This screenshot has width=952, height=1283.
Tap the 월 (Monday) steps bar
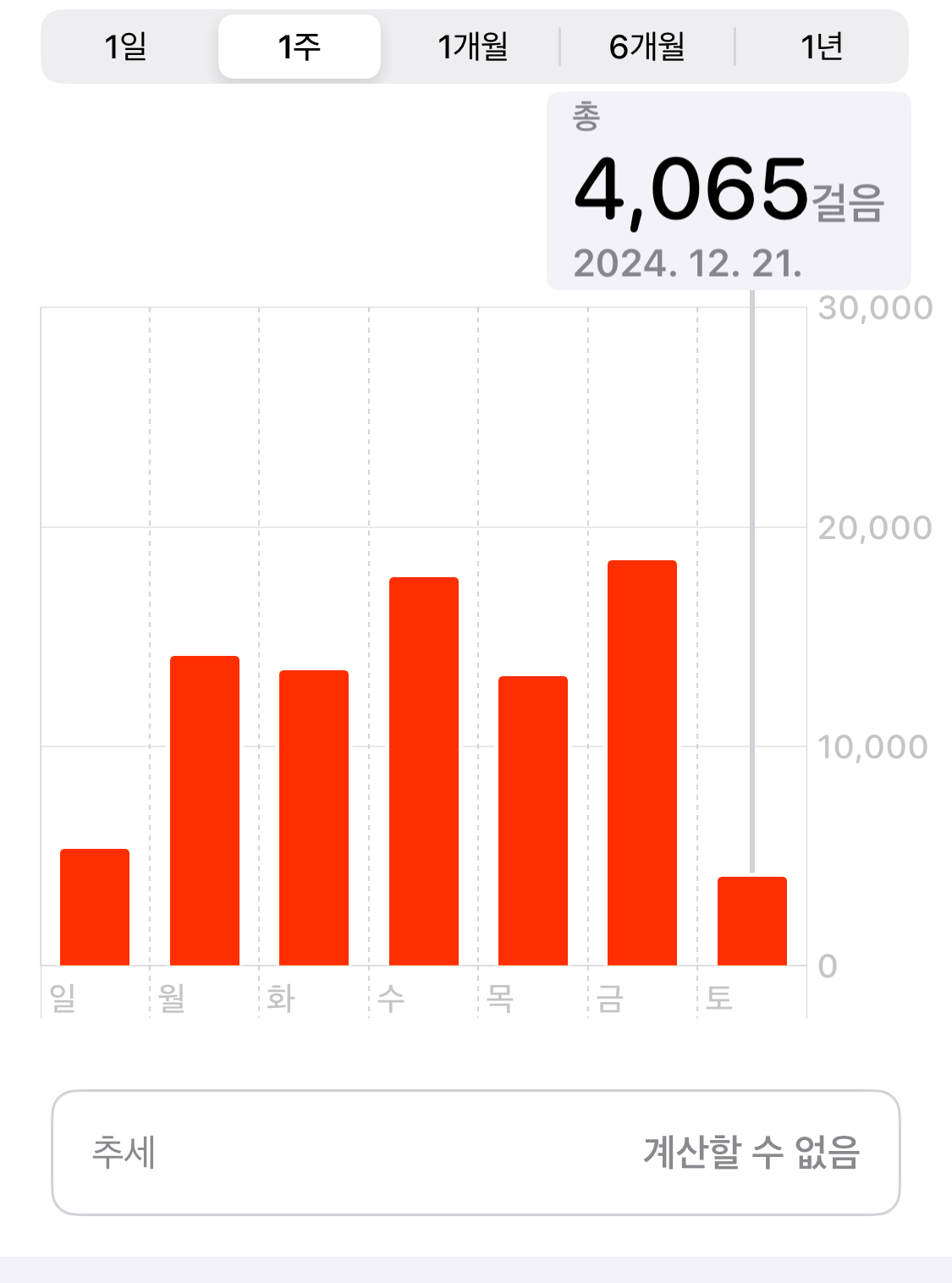[205, 811]
